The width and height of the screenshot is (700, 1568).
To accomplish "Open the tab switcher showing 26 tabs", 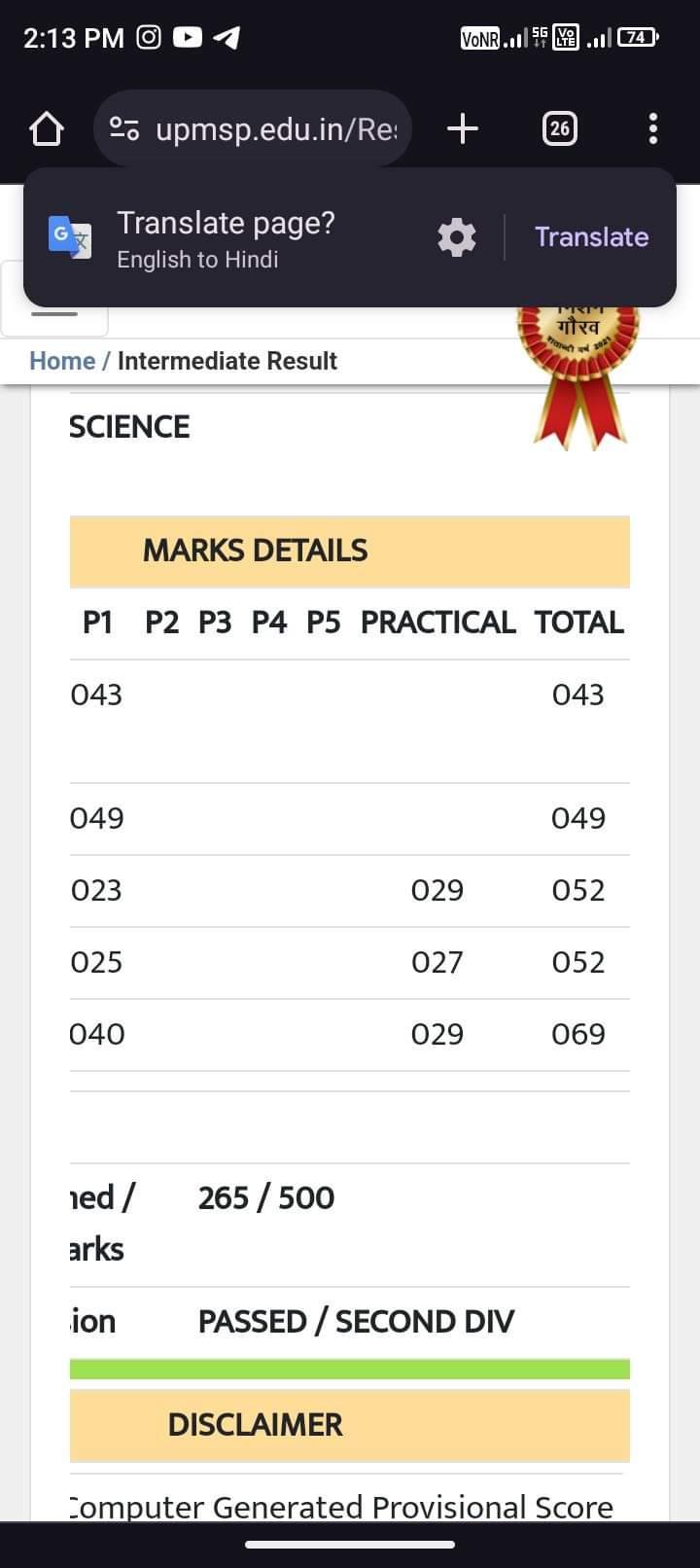I will tap(559, 128).
